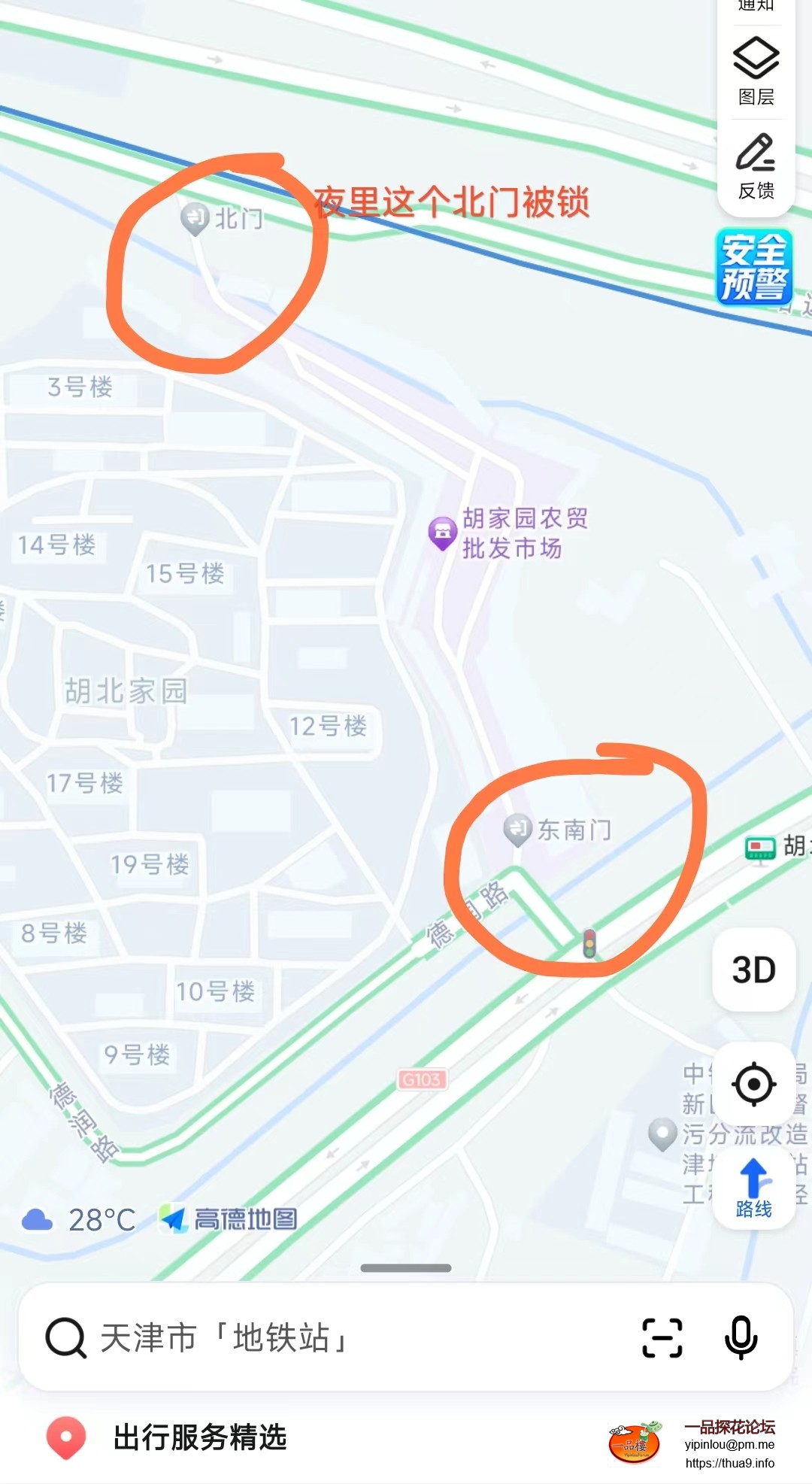Start voice search with the microphone
This screenshot has width=812, height=1484.
(x=741, y=1338)
